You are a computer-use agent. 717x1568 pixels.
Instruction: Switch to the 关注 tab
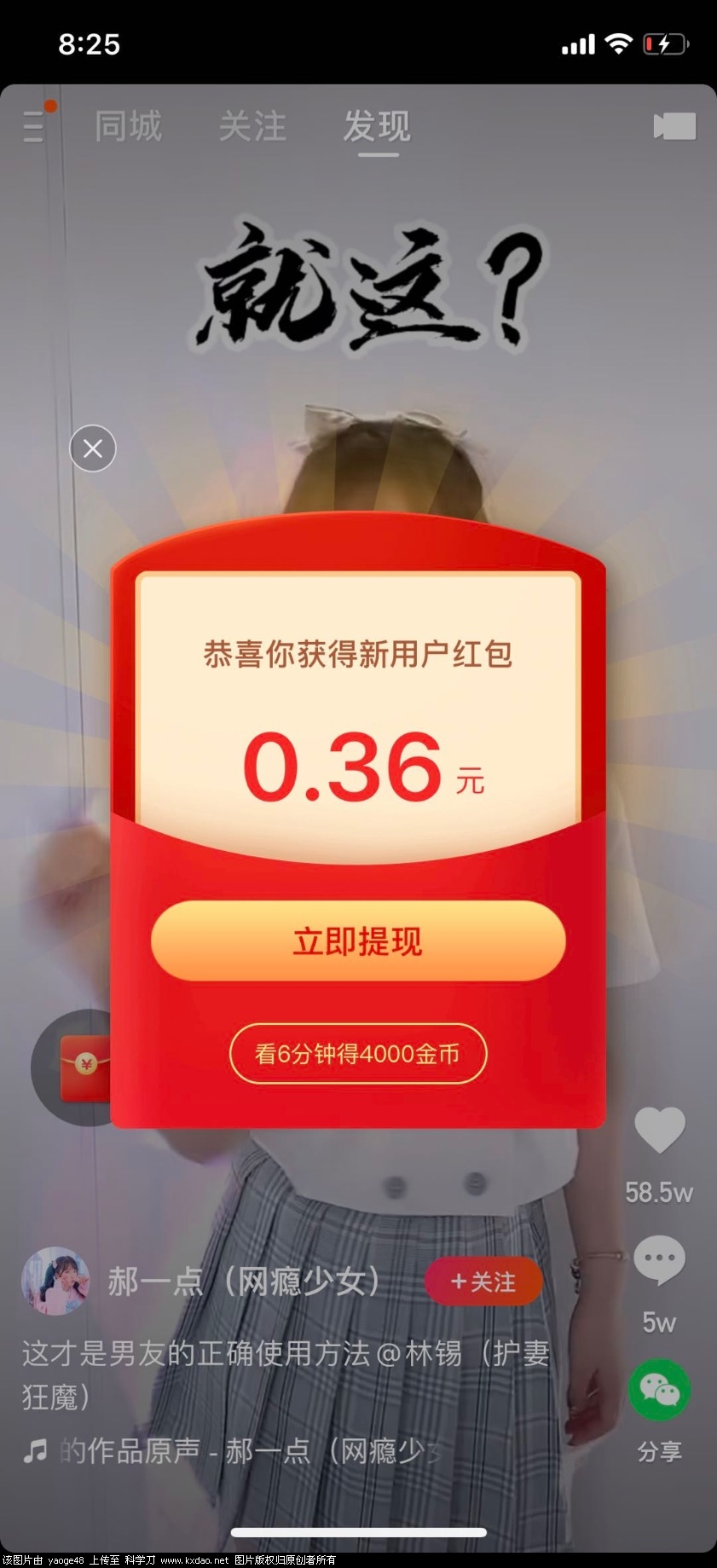tap(252, 127)
